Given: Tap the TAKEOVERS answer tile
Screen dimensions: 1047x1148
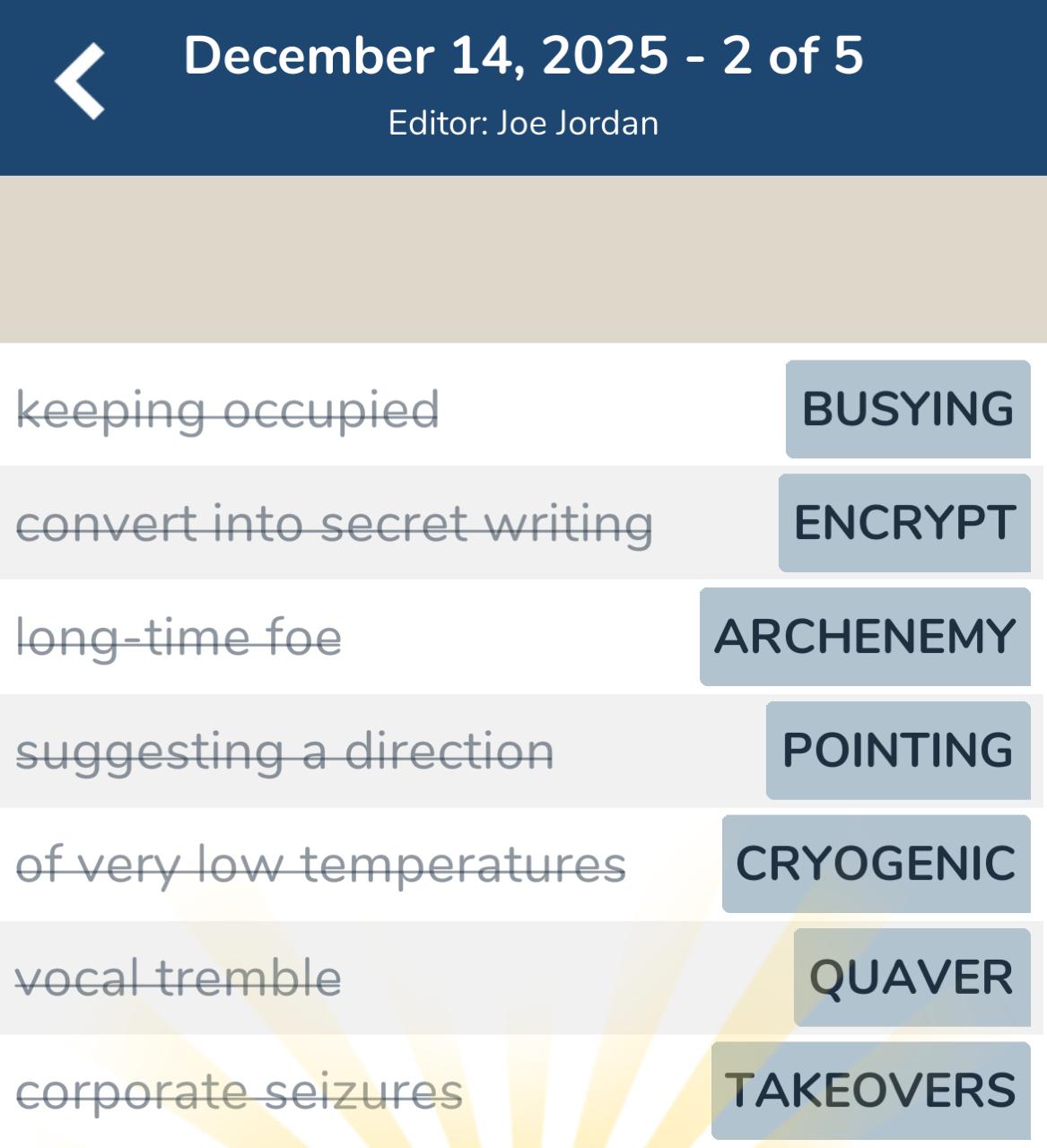Looking at the screenshot, I should pos(868,1090).
